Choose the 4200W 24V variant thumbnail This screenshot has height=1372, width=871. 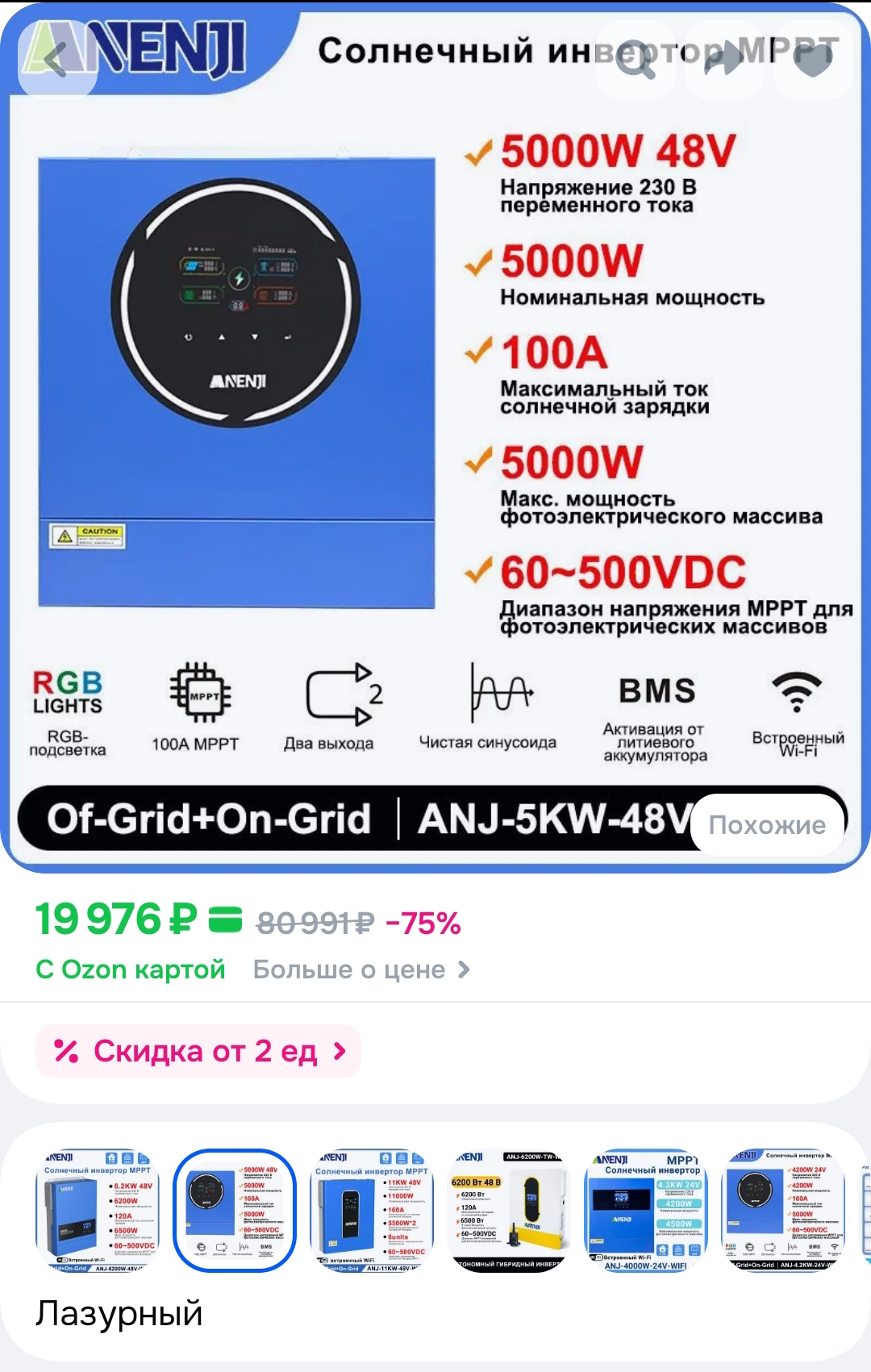pos(782,1211)
